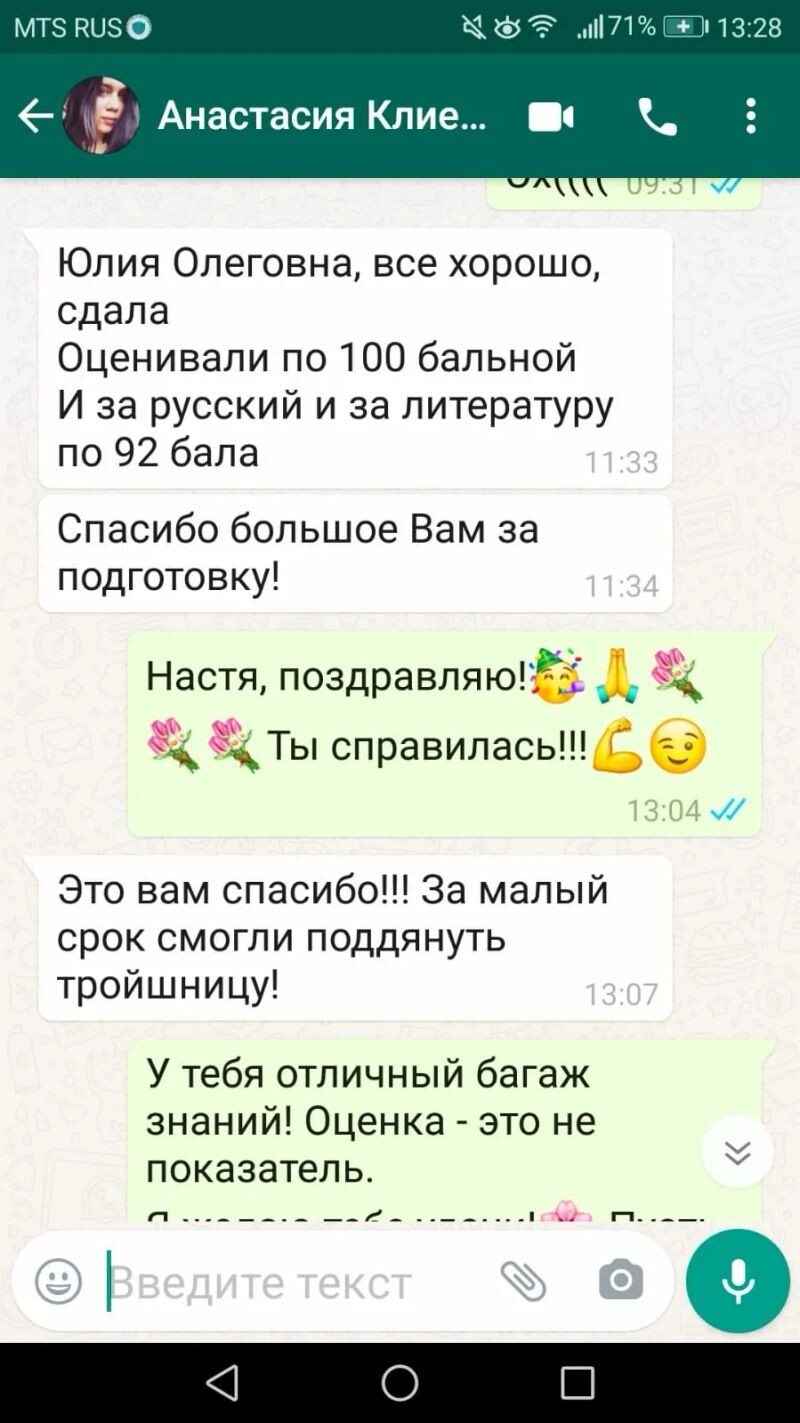Tap the system home button
The height and width of the screenshot is (1423, 800).
tap(400, 1383)
